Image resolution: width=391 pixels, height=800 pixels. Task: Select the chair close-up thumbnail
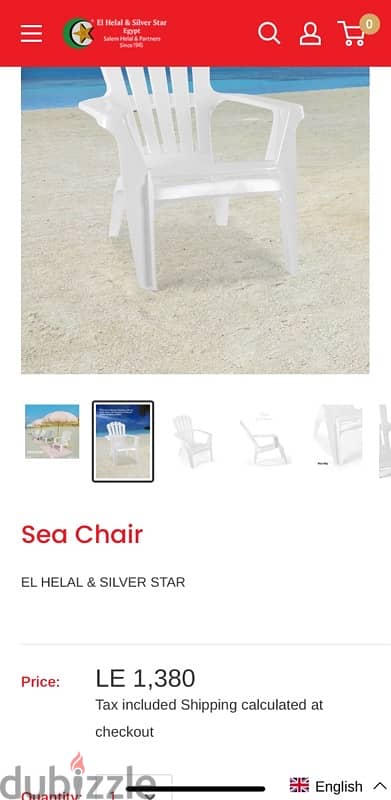[337, 435]
